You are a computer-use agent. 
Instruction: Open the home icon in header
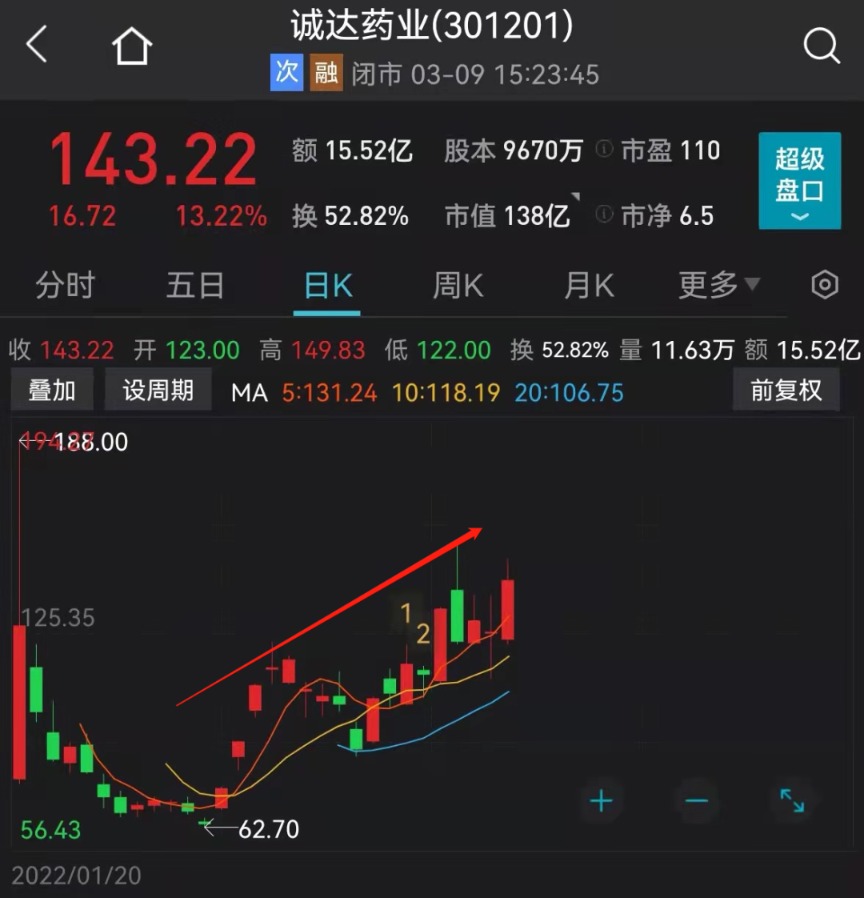pyautogui.click(x=132, y=45)
